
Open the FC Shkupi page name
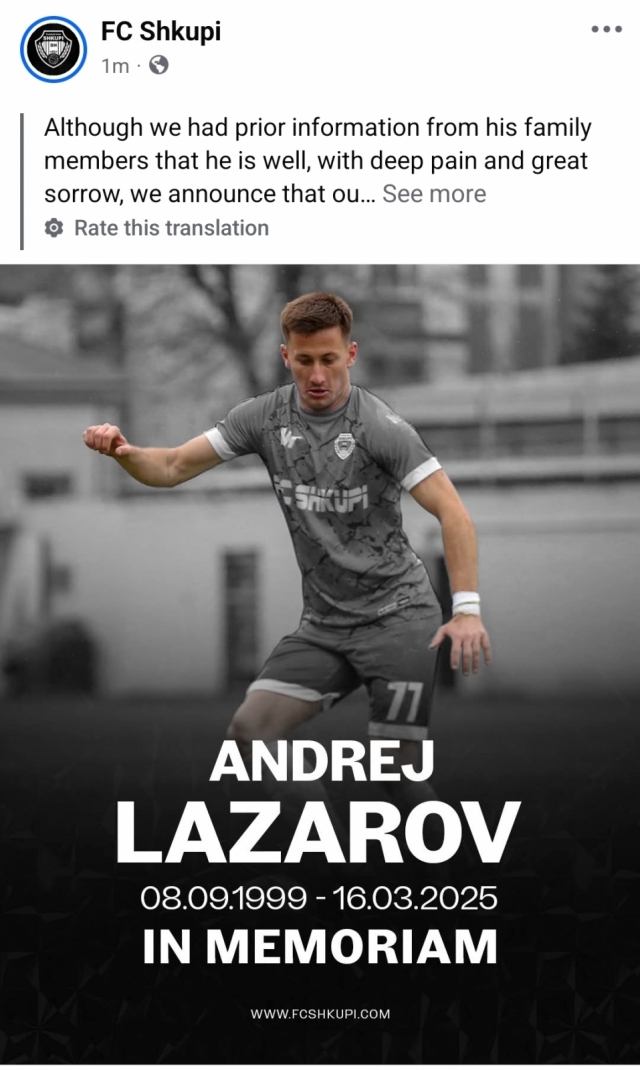point(160,32)
